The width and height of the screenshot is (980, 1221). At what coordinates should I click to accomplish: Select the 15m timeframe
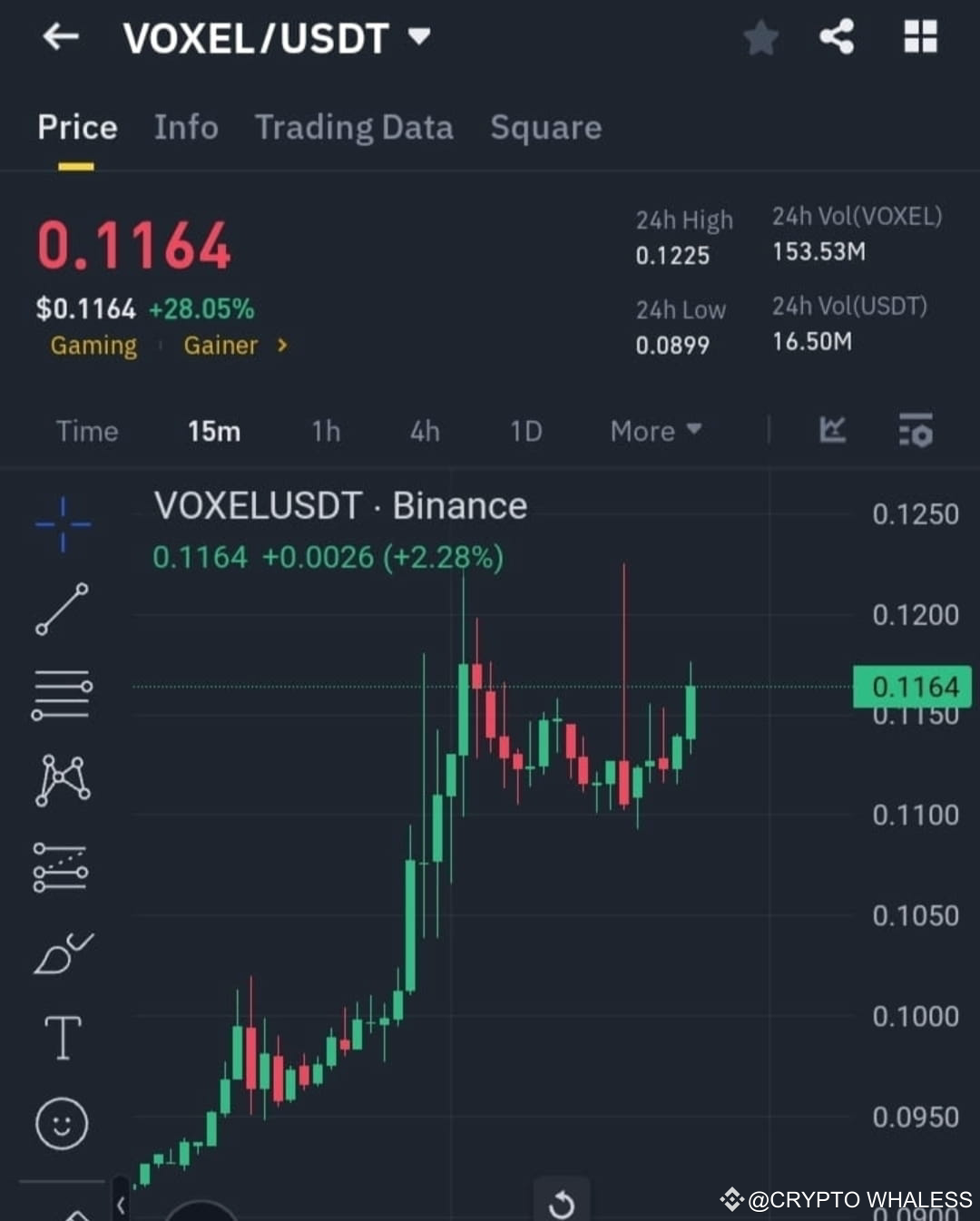point(213,432)
